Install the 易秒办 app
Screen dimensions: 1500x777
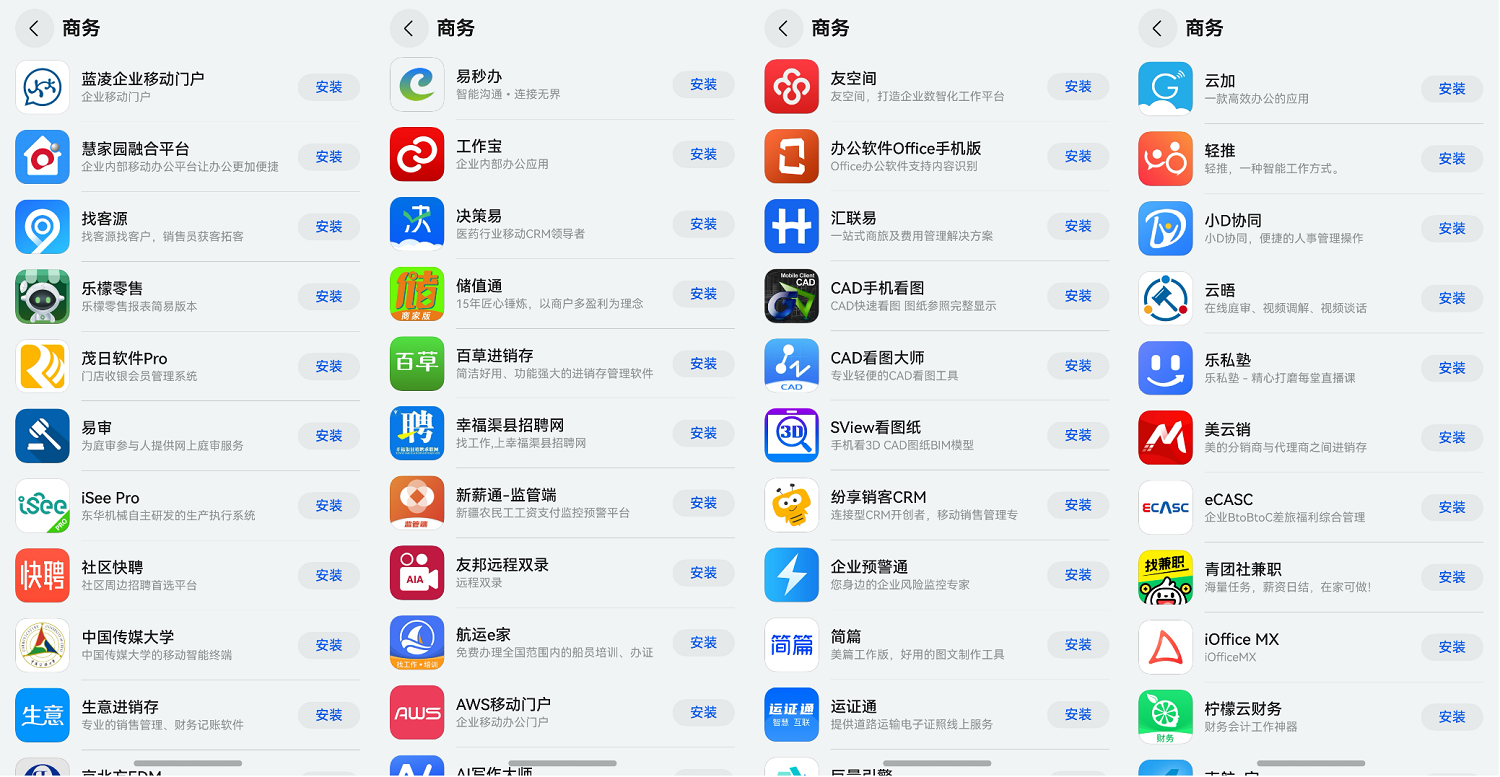[x=703, y=85]
